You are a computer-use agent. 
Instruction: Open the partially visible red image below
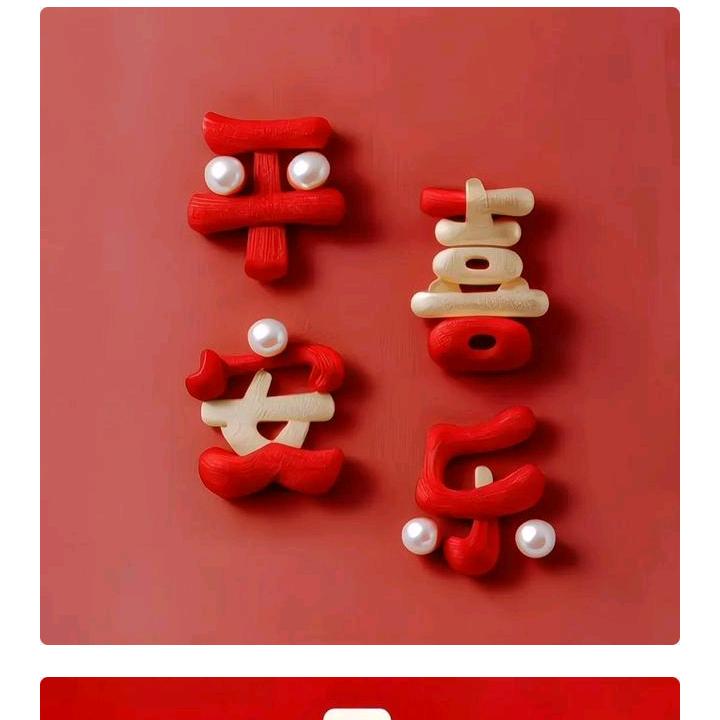pyautogui.click(x=360, y=699)
